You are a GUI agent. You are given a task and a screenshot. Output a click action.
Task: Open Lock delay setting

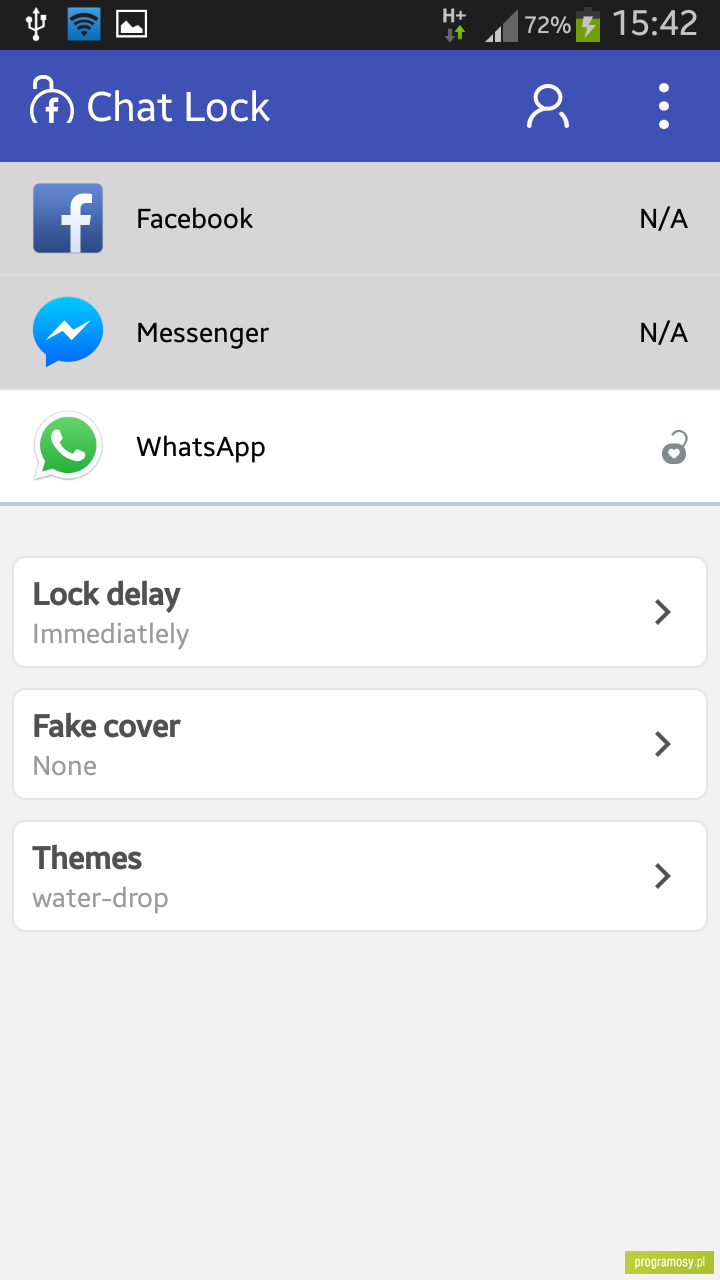pos(360,612)
